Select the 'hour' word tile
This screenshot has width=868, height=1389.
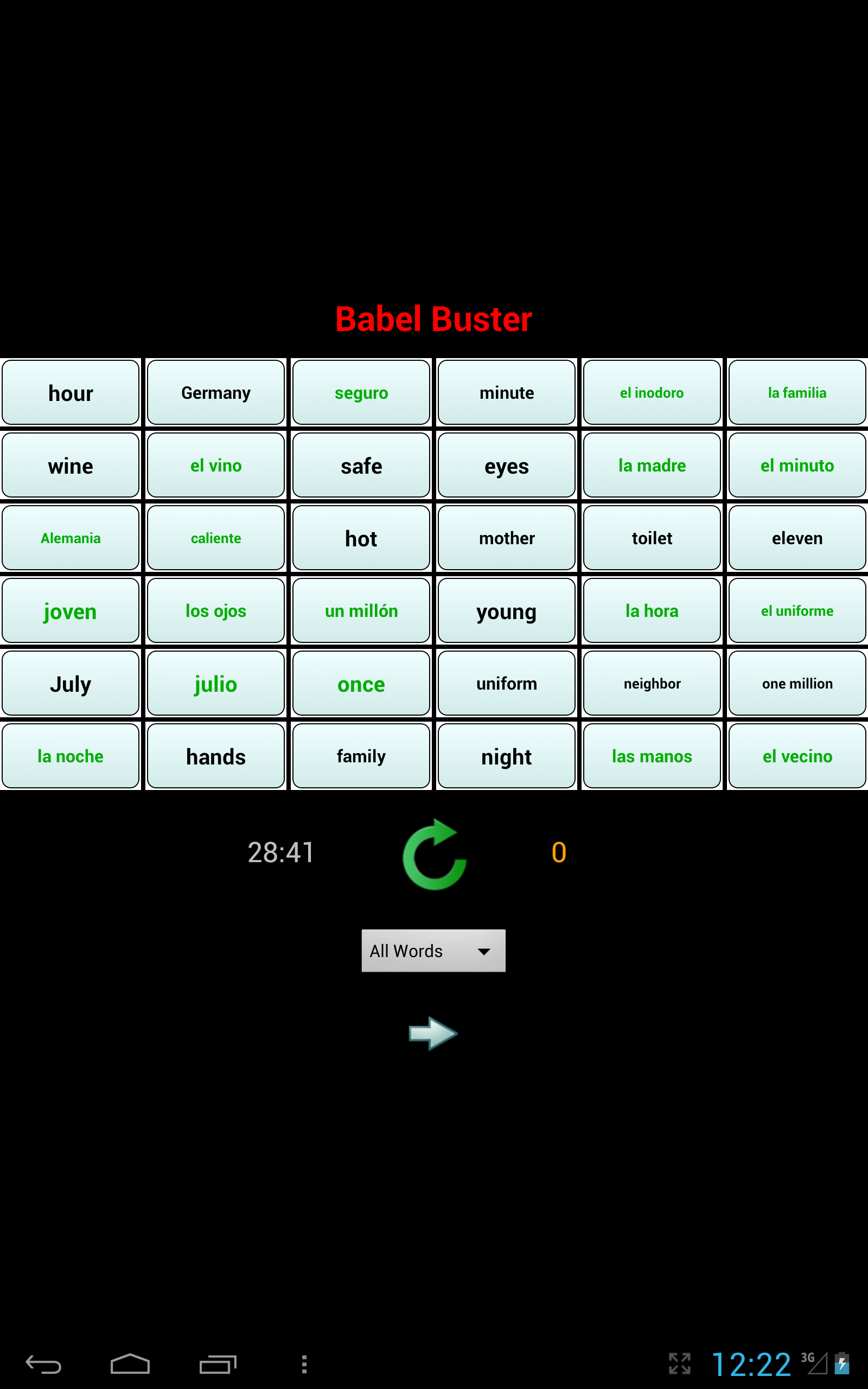pos(71,393)
